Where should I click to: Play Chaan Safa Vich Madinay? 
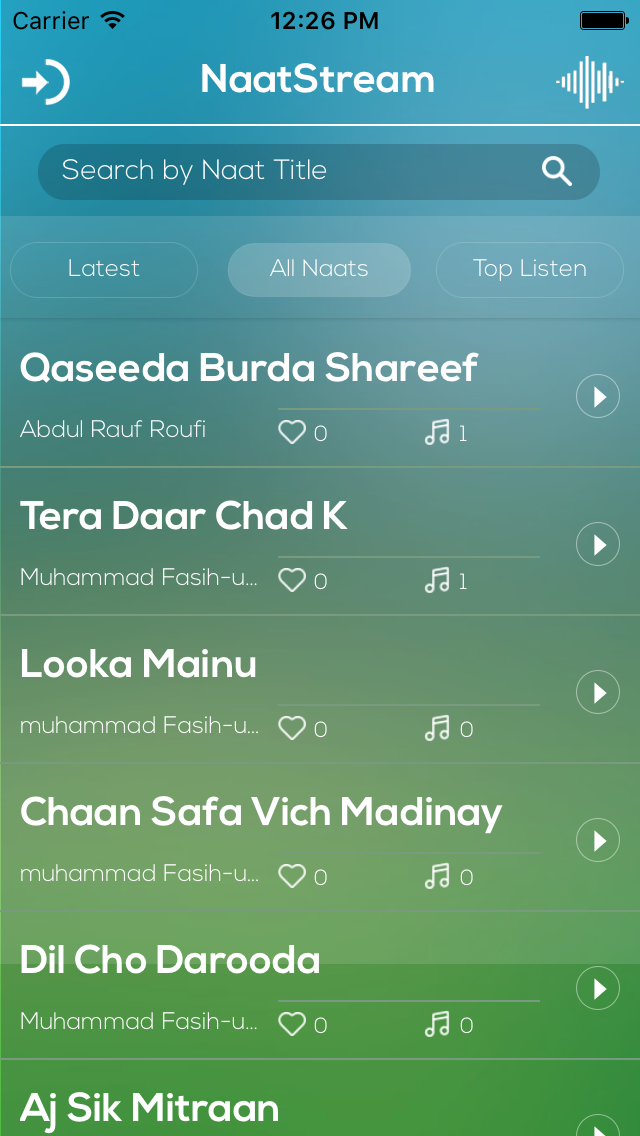(x=598, y=840)
